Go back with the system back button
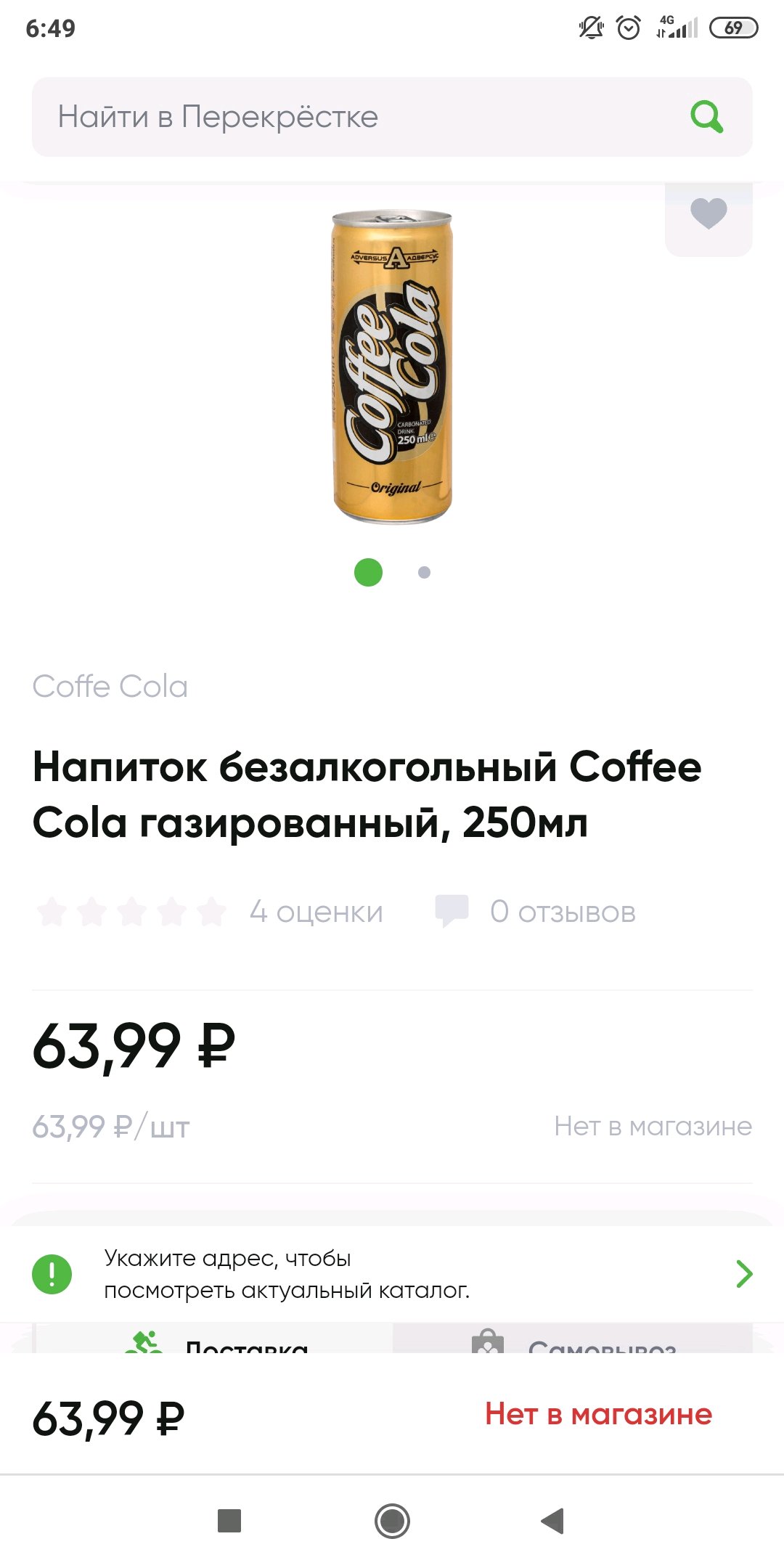This screenshot has width=784, height=1568. pos(553,1521)
